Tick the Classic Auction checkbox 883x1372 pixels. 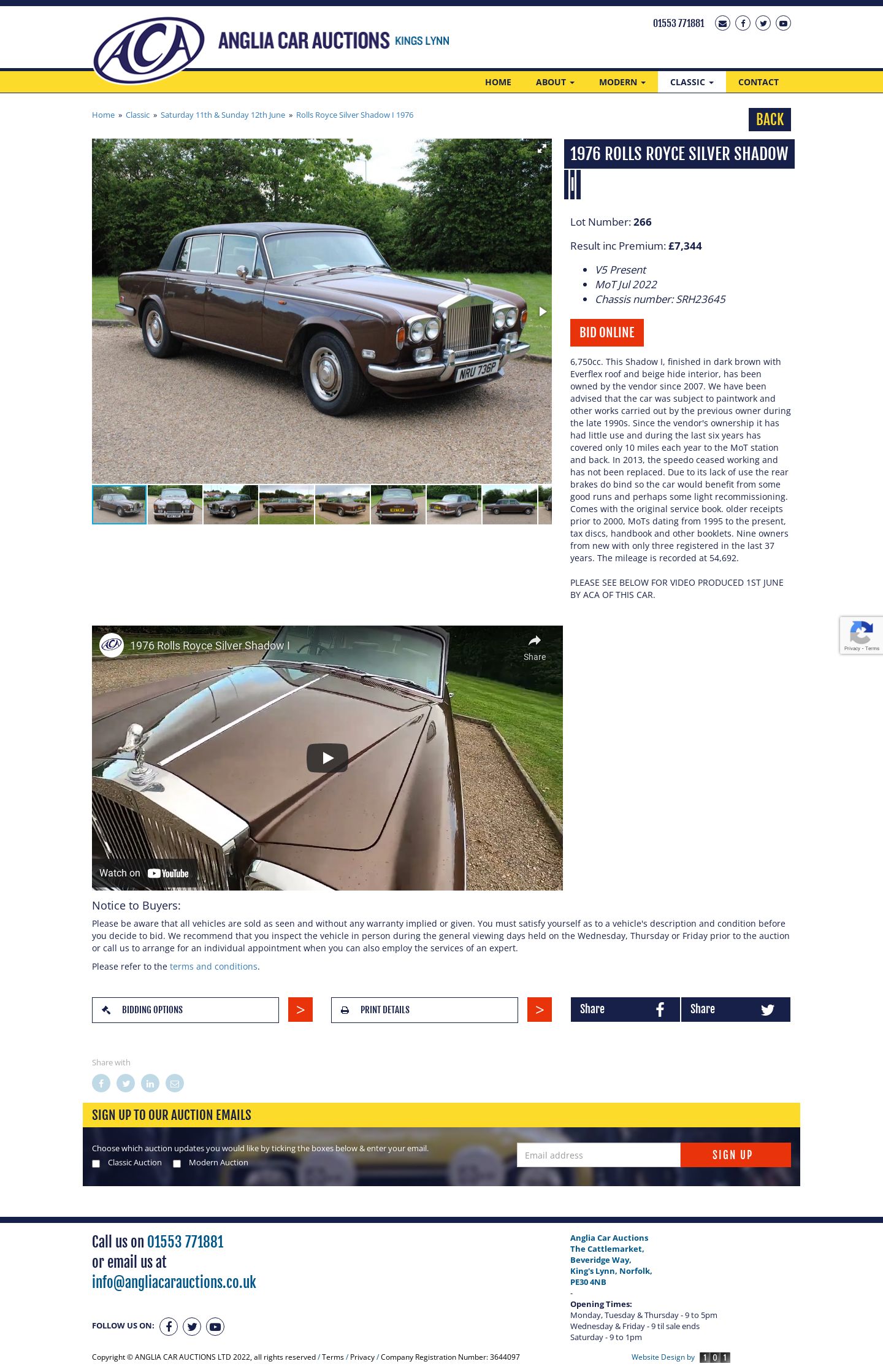[x=96, y=1163]
